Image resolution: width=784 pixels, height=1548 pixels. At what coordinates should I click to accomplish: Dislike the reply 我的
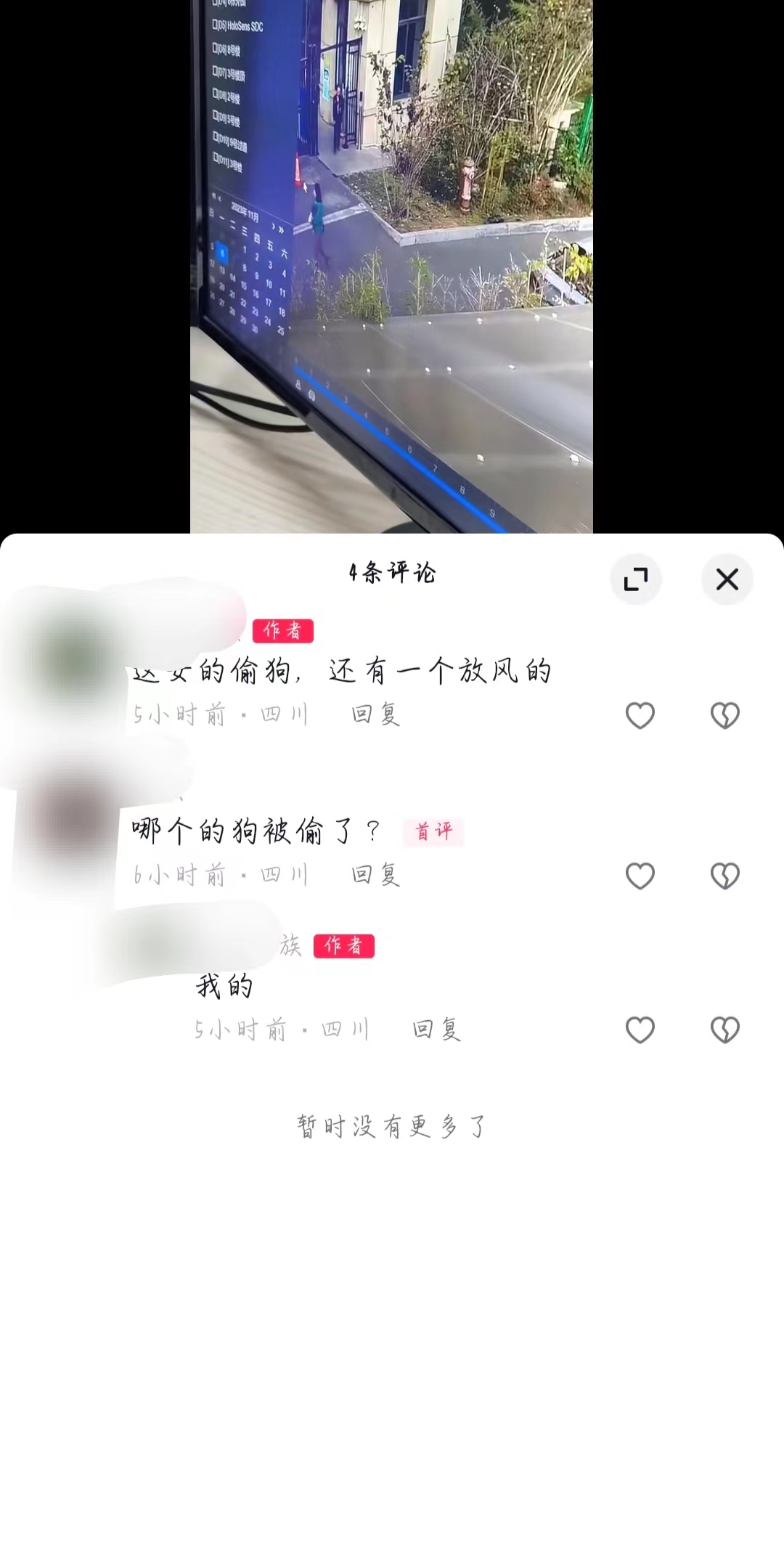click(x=724, y=1030)
